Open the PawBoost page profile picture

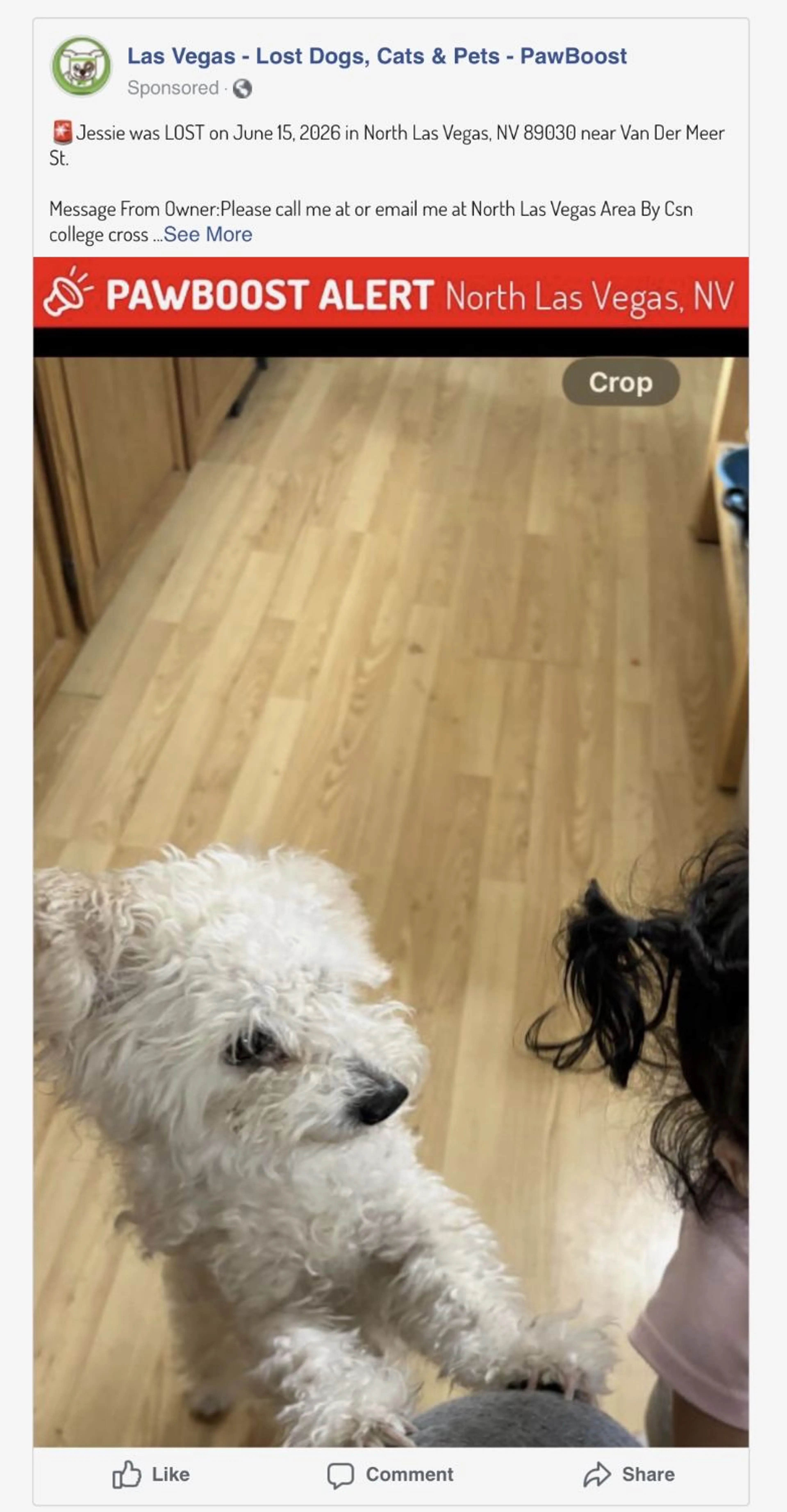pos(81,66)
